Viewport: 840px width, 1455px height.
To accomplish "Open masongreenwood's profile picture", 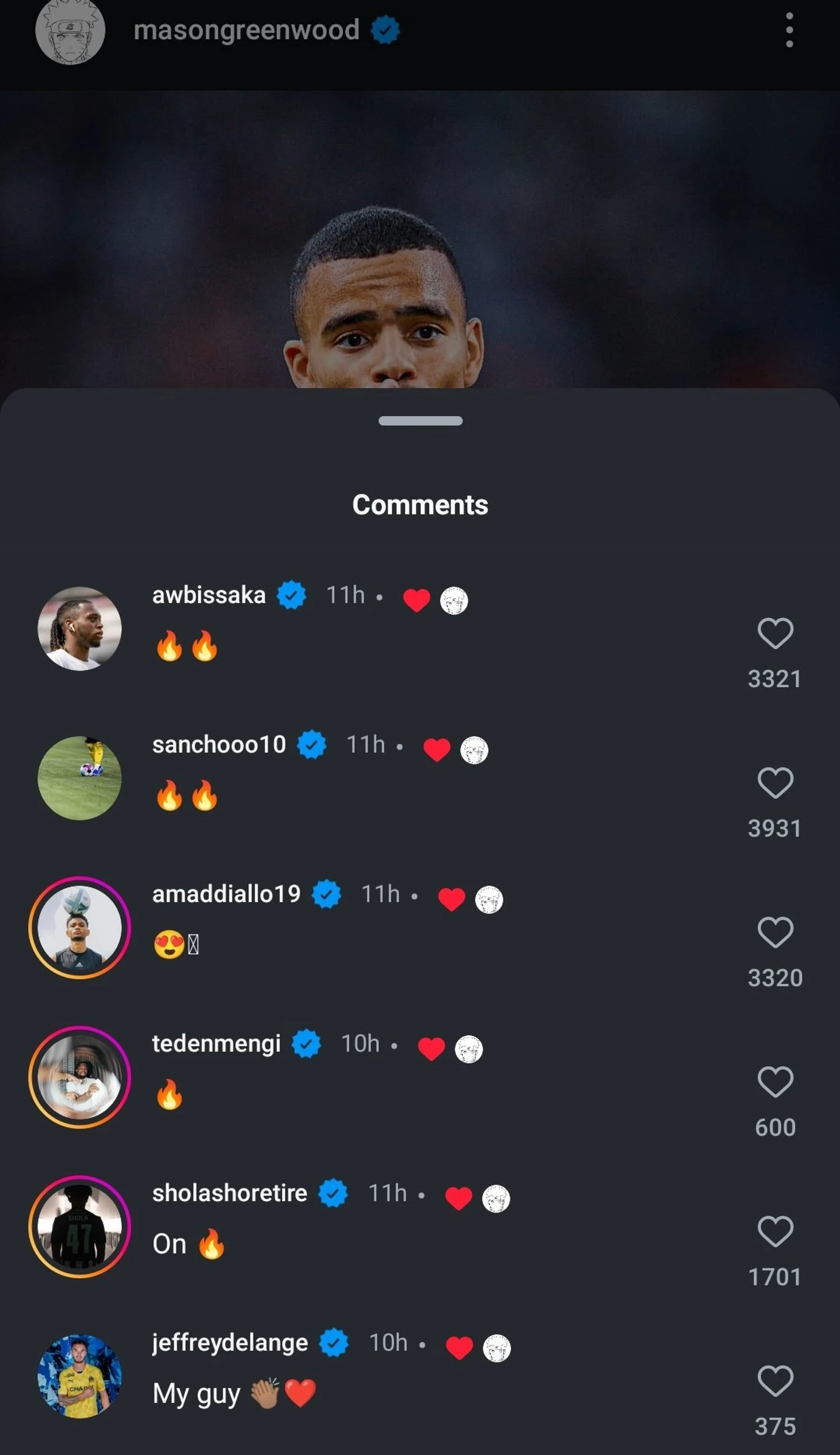I will pos(70,31).
